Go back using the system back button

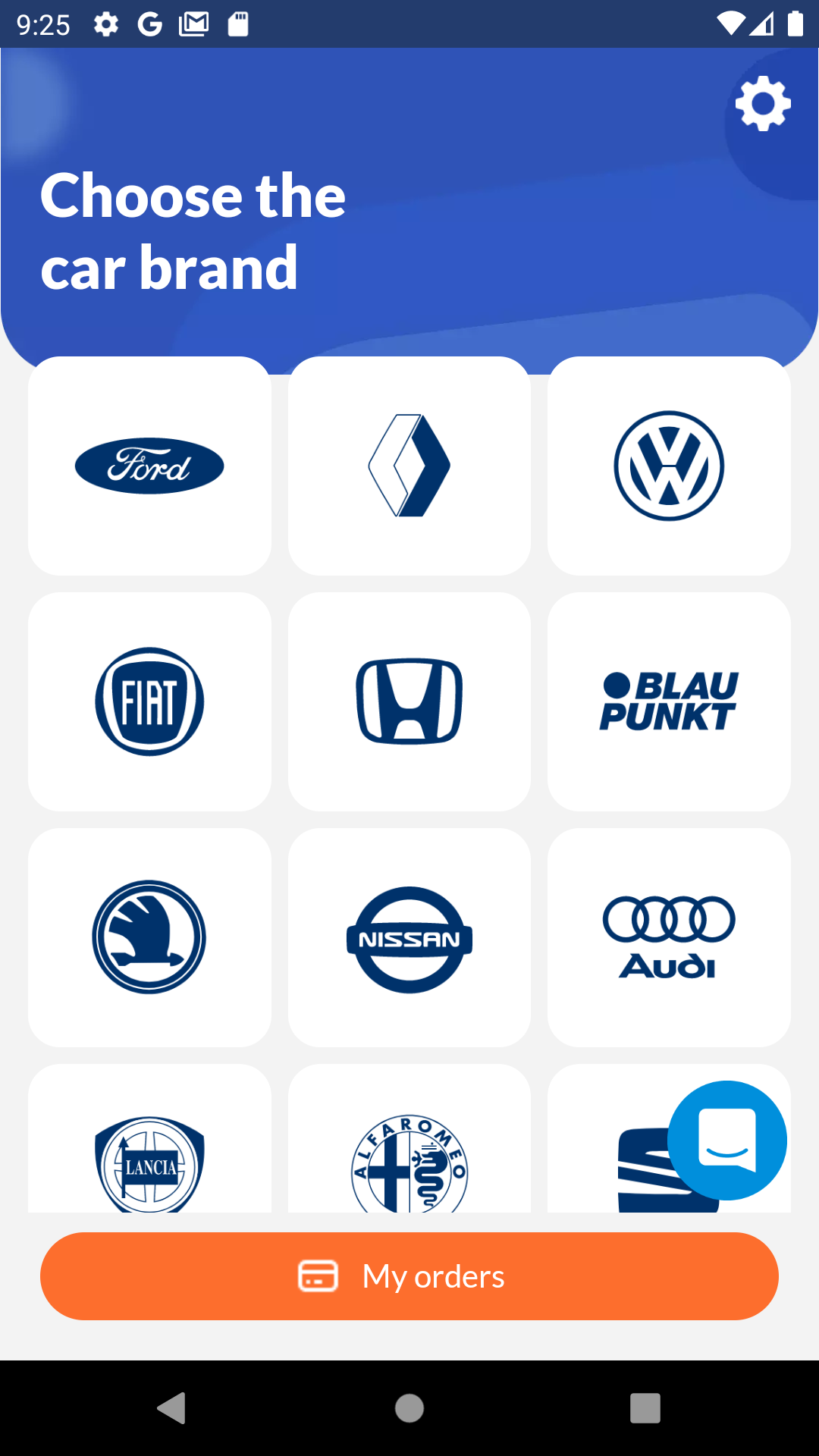click(x=172, y=1408)
